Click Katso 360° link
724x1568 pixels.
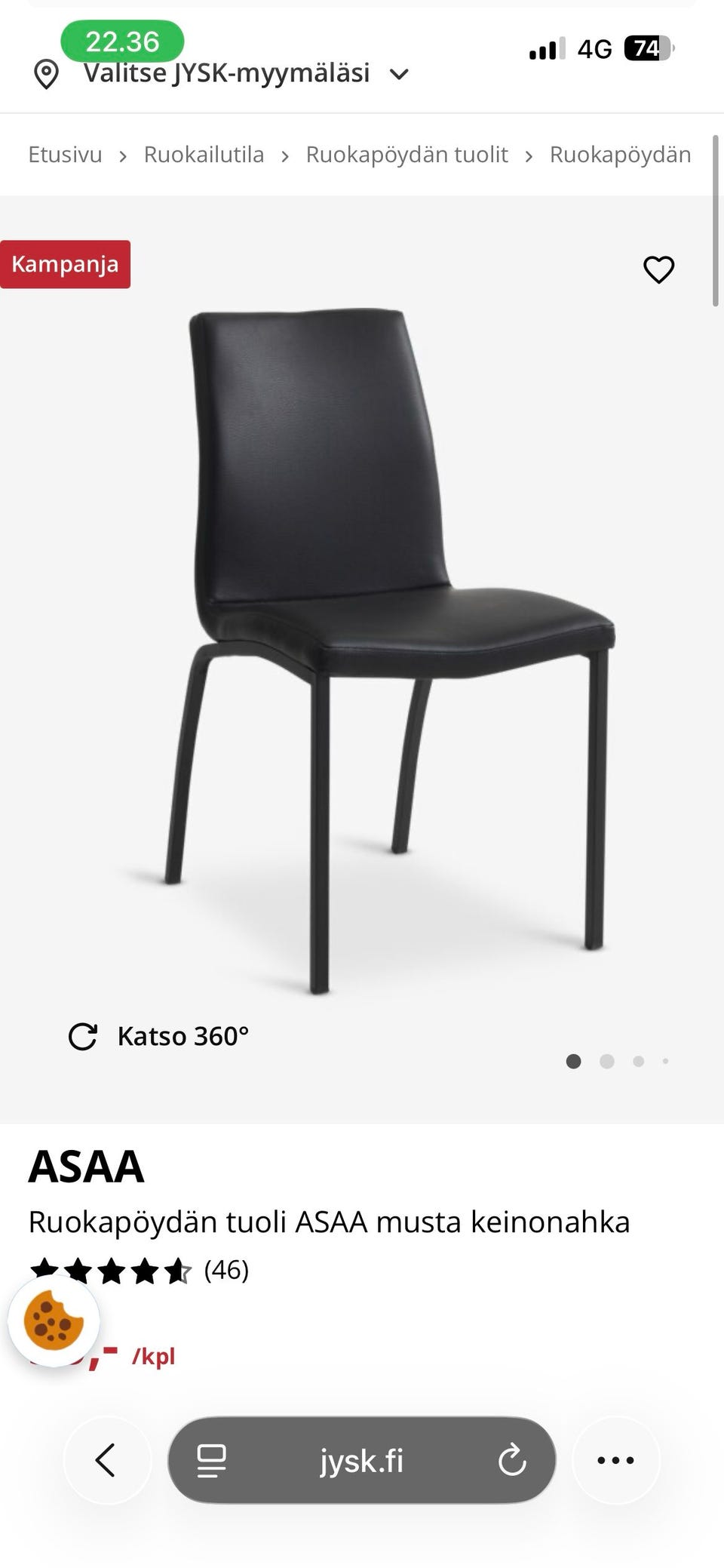(183, 1036)
